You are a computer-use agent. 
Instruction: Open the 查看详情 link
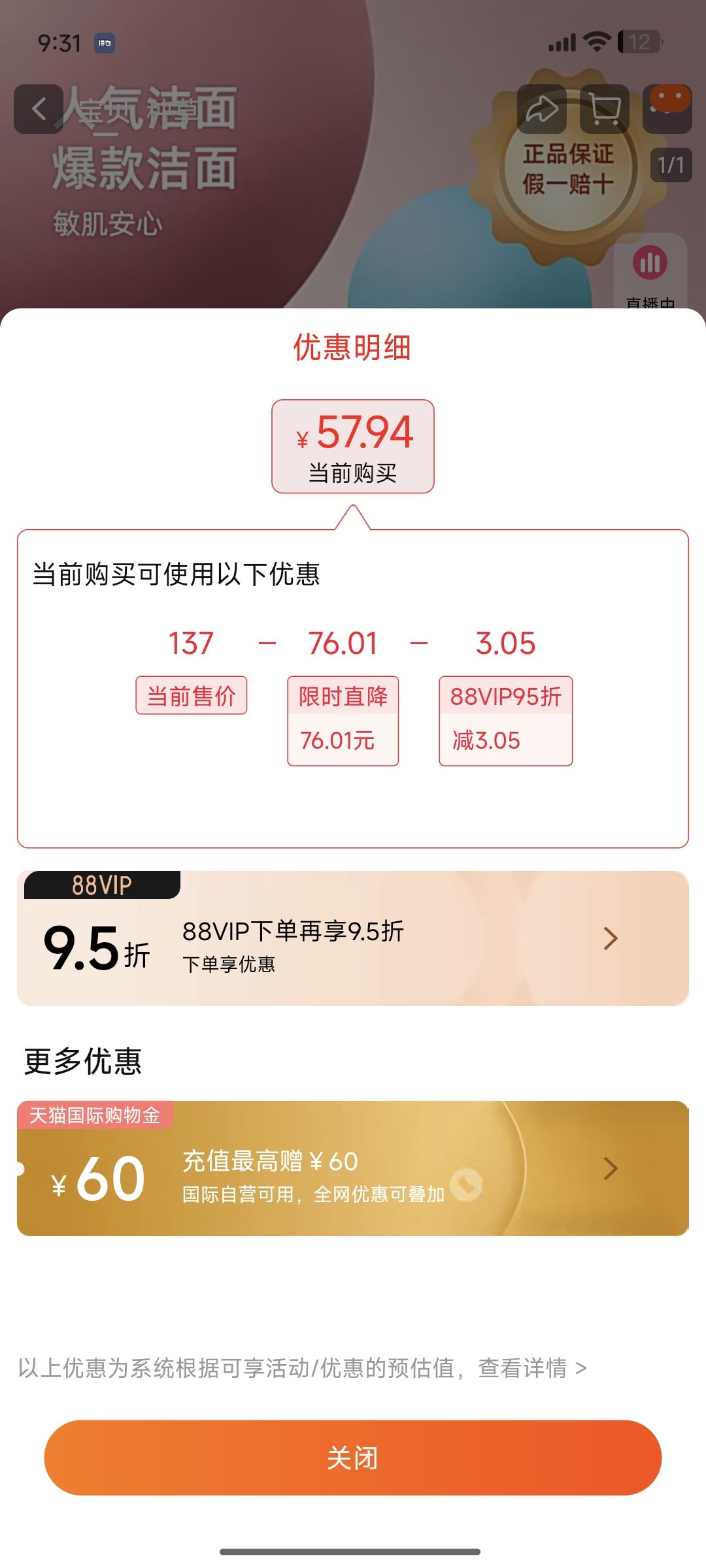[x=532, y=1367]
